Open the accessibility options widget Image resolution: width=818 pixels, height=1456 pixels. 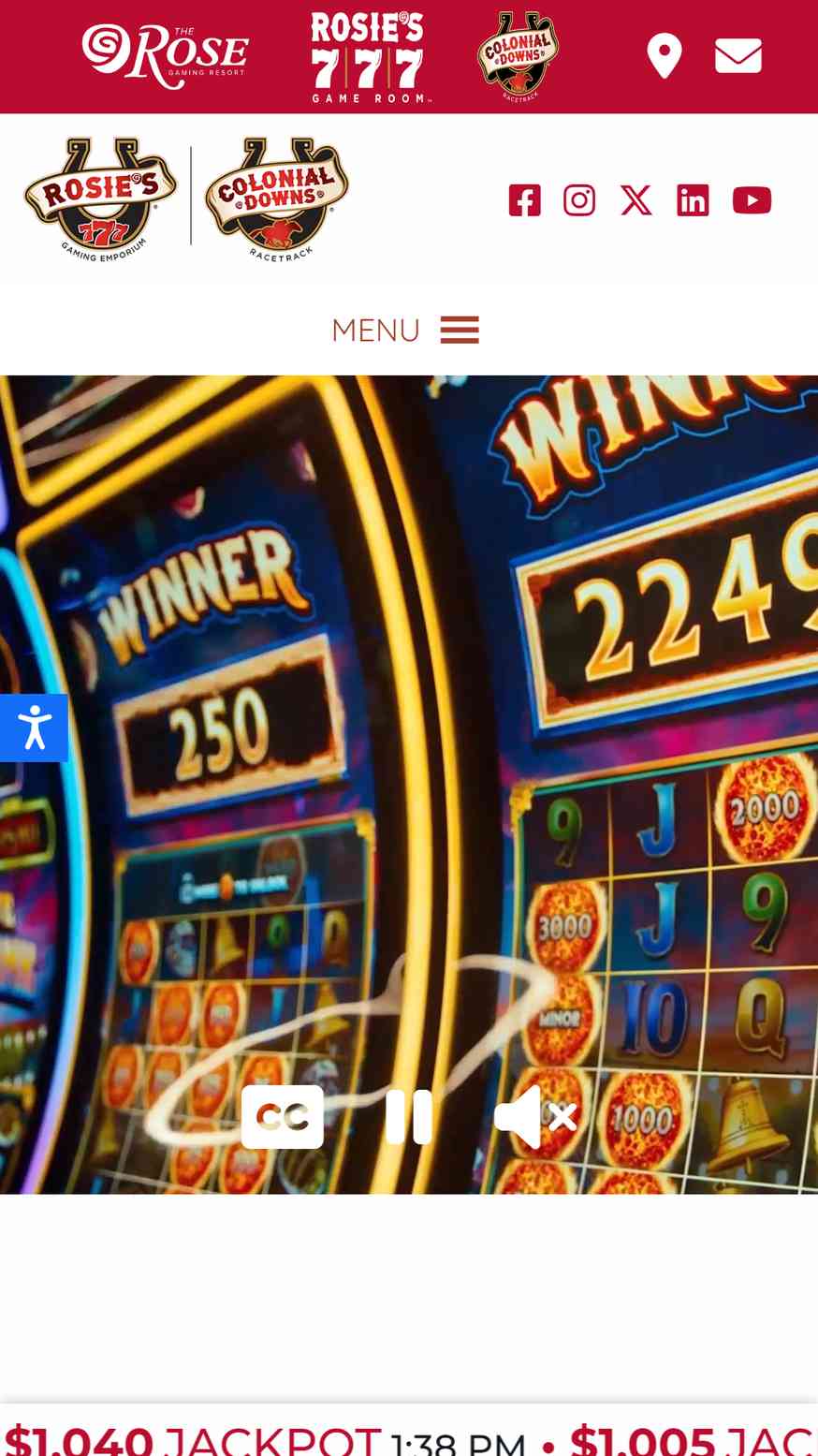(x=34, y=728)
